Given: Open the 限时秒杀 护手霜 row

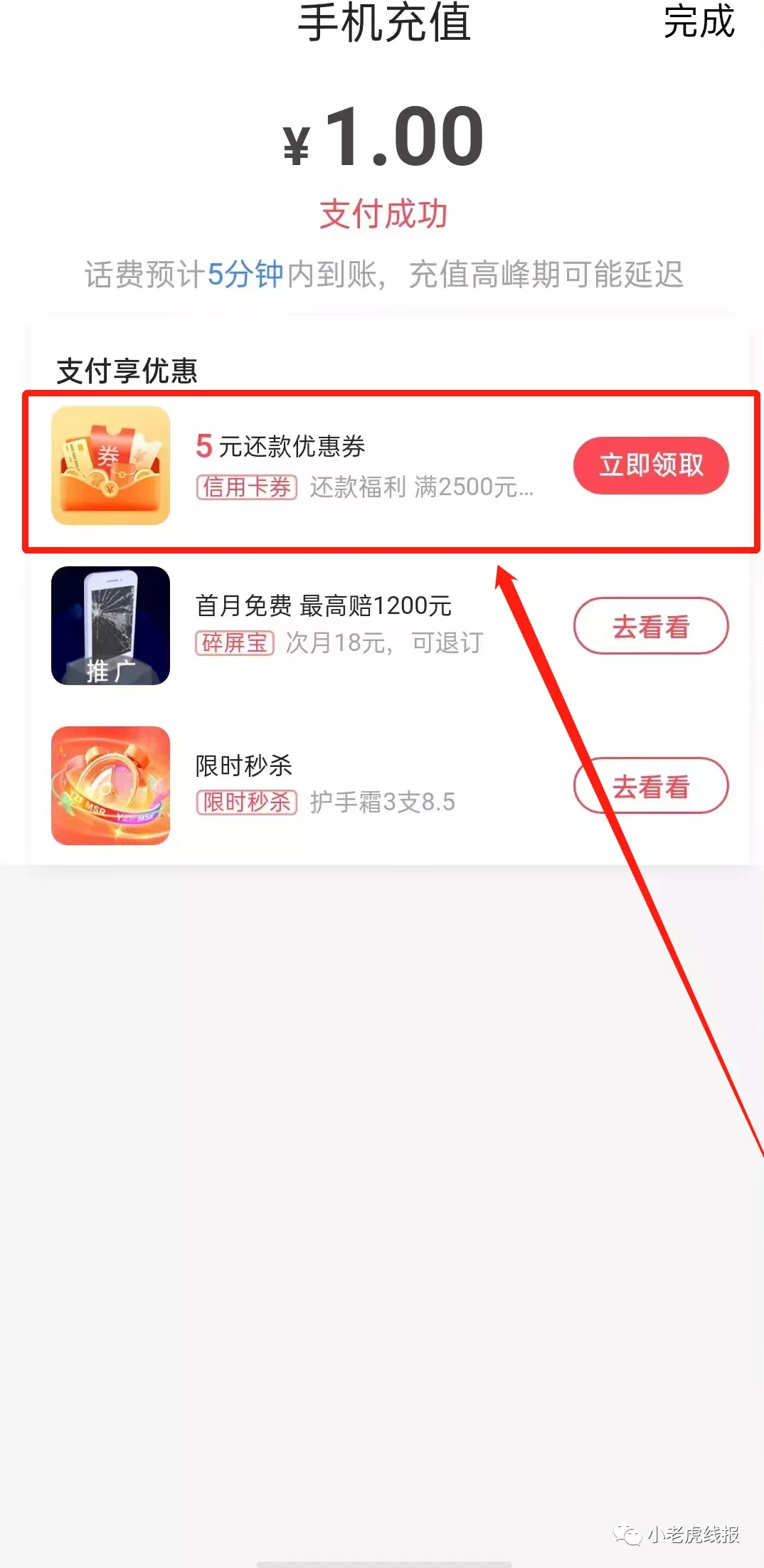Looking at the screenshot, I should (324, 785).
